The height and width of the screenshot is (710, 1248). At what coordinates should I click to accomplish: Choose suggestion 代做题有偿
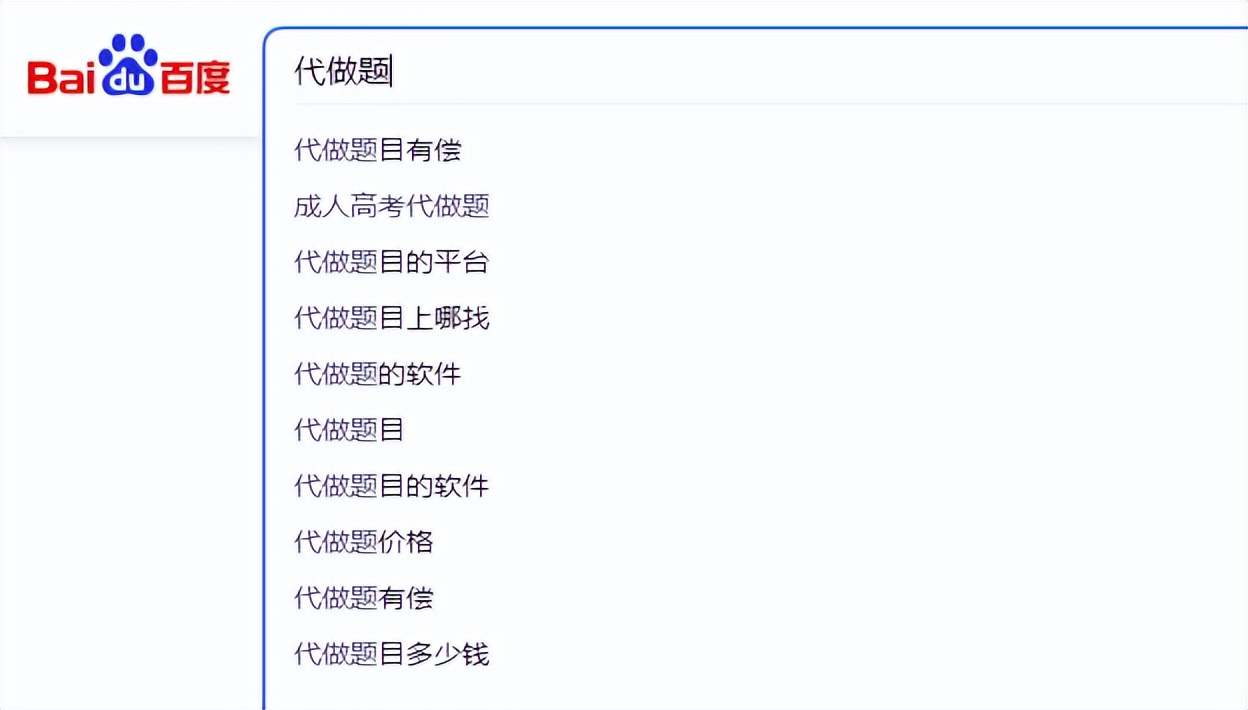click(x=364, y=598)
